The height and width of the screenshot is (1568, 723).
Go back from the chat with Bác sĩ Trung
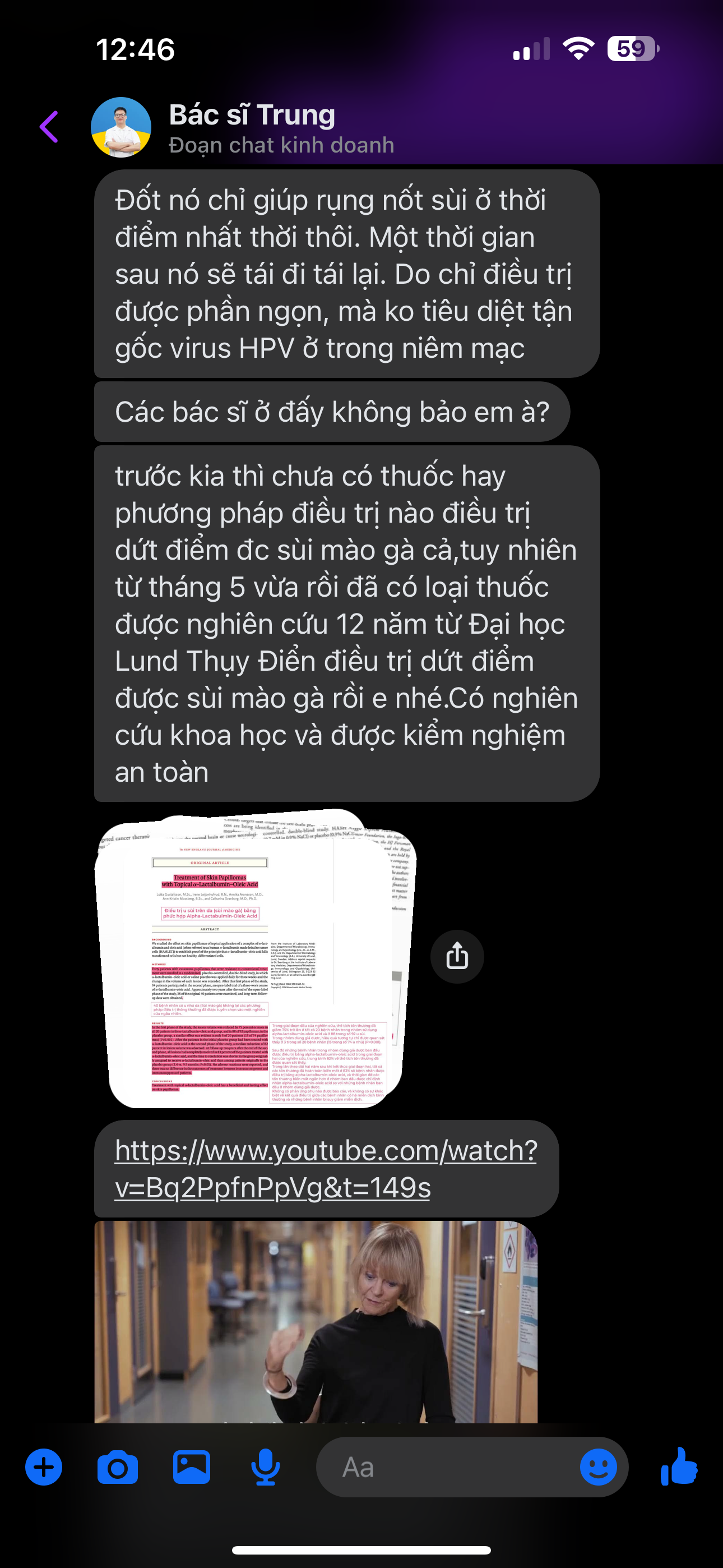[49, 127]
